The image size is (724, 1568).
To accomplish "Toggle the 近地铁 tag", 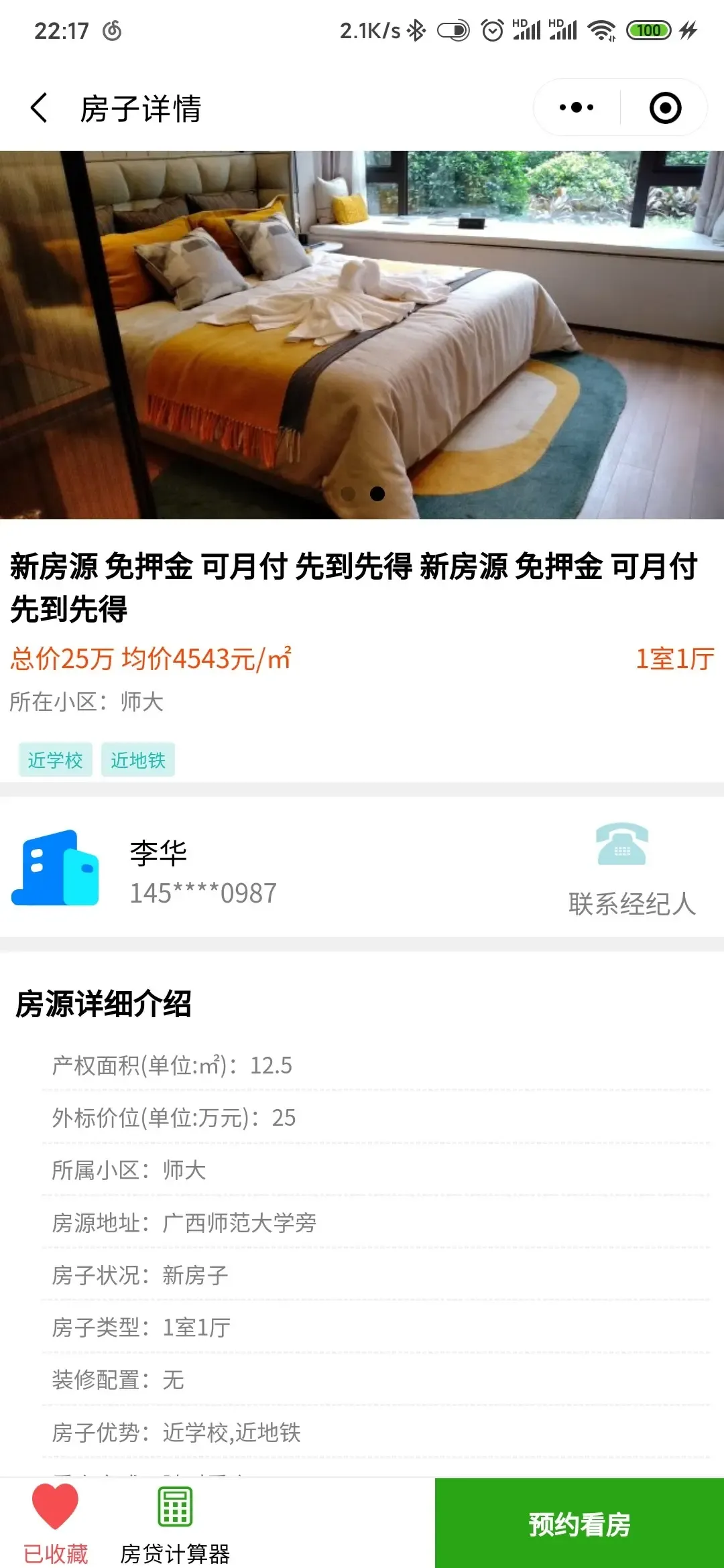I will pyautogui.click(x=138, y=760).
